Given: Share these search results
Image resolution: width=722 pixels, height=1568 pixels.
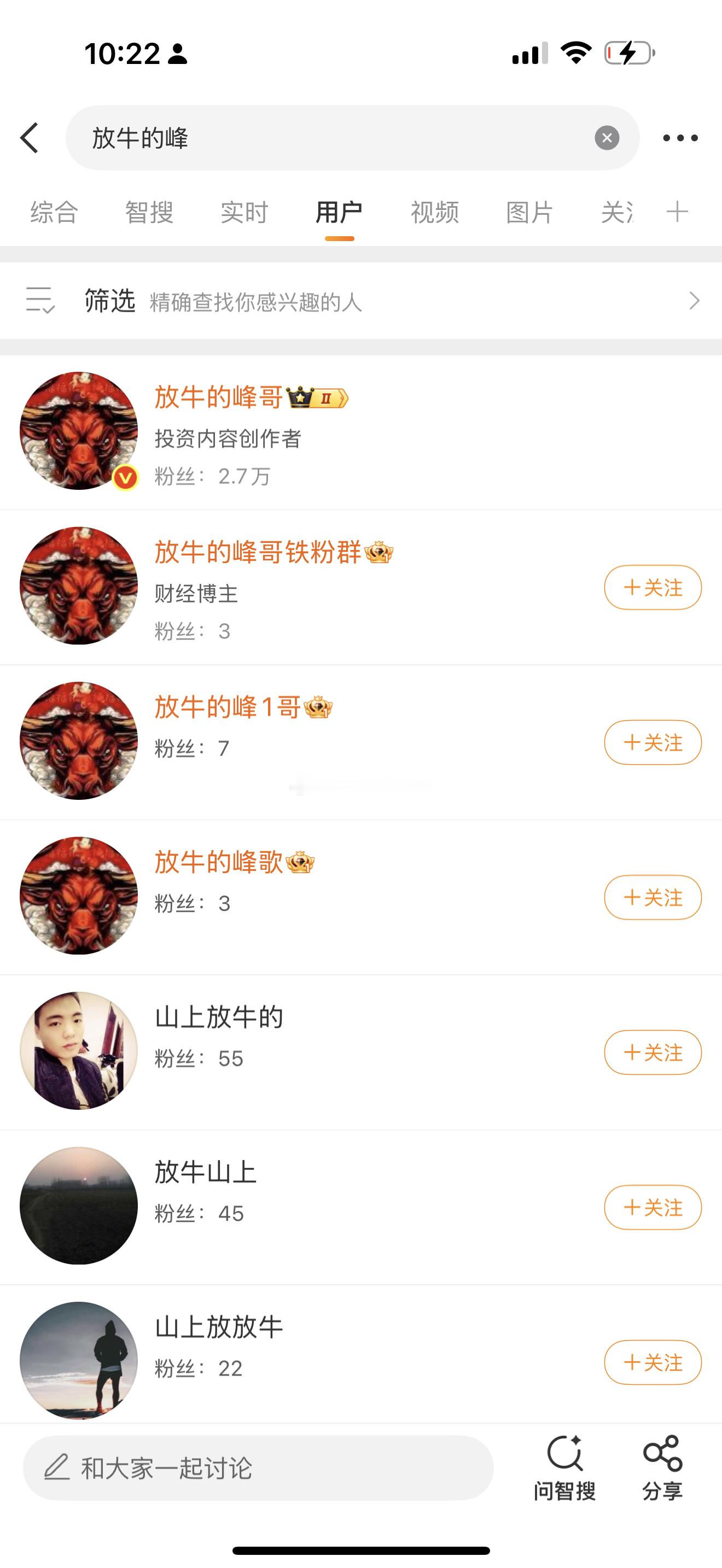Looking at the screenshot, I should click(x=662, y=1468).
